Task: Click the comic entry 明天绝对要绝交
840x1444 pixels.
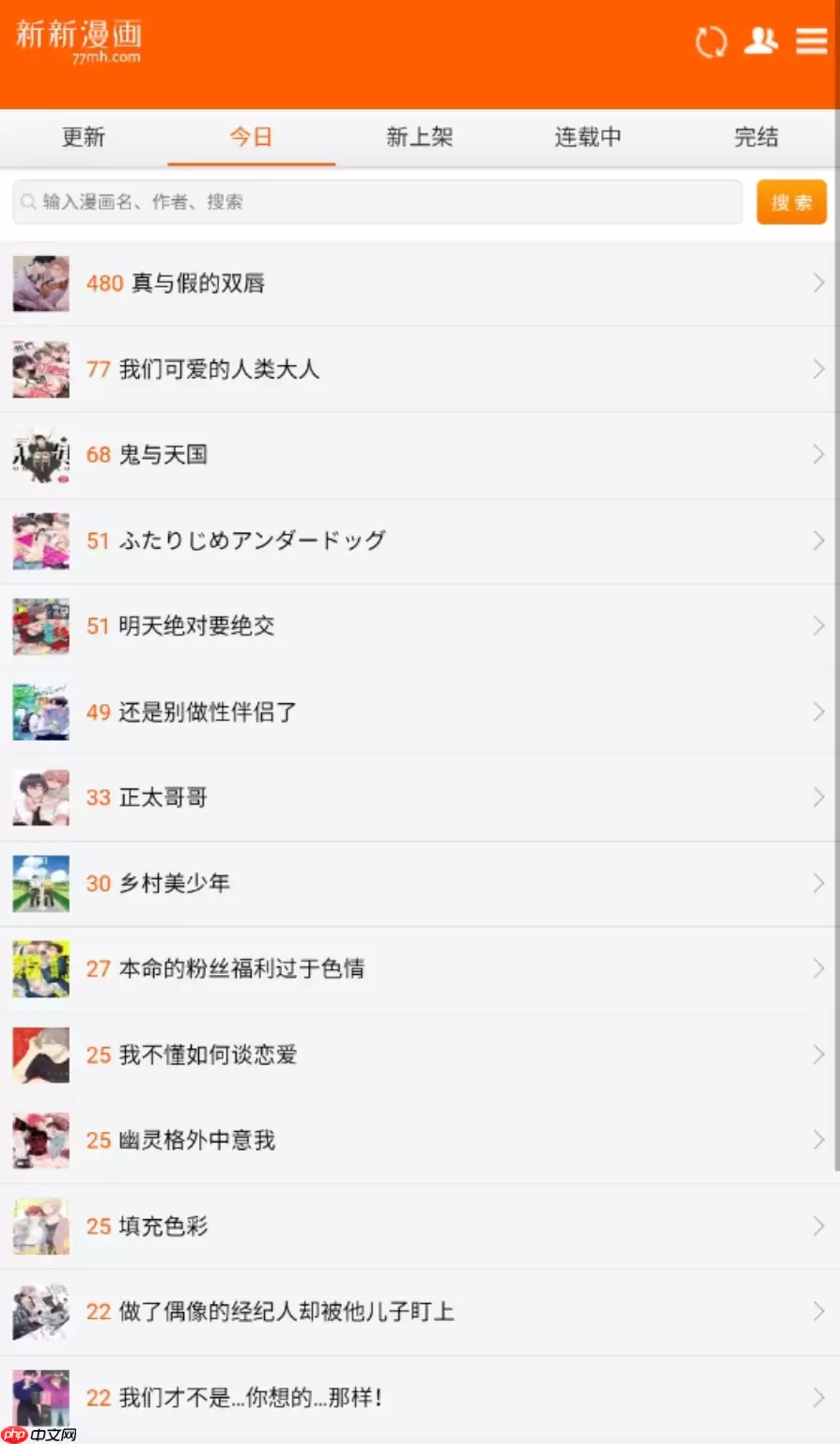Action: pos(197,626)
